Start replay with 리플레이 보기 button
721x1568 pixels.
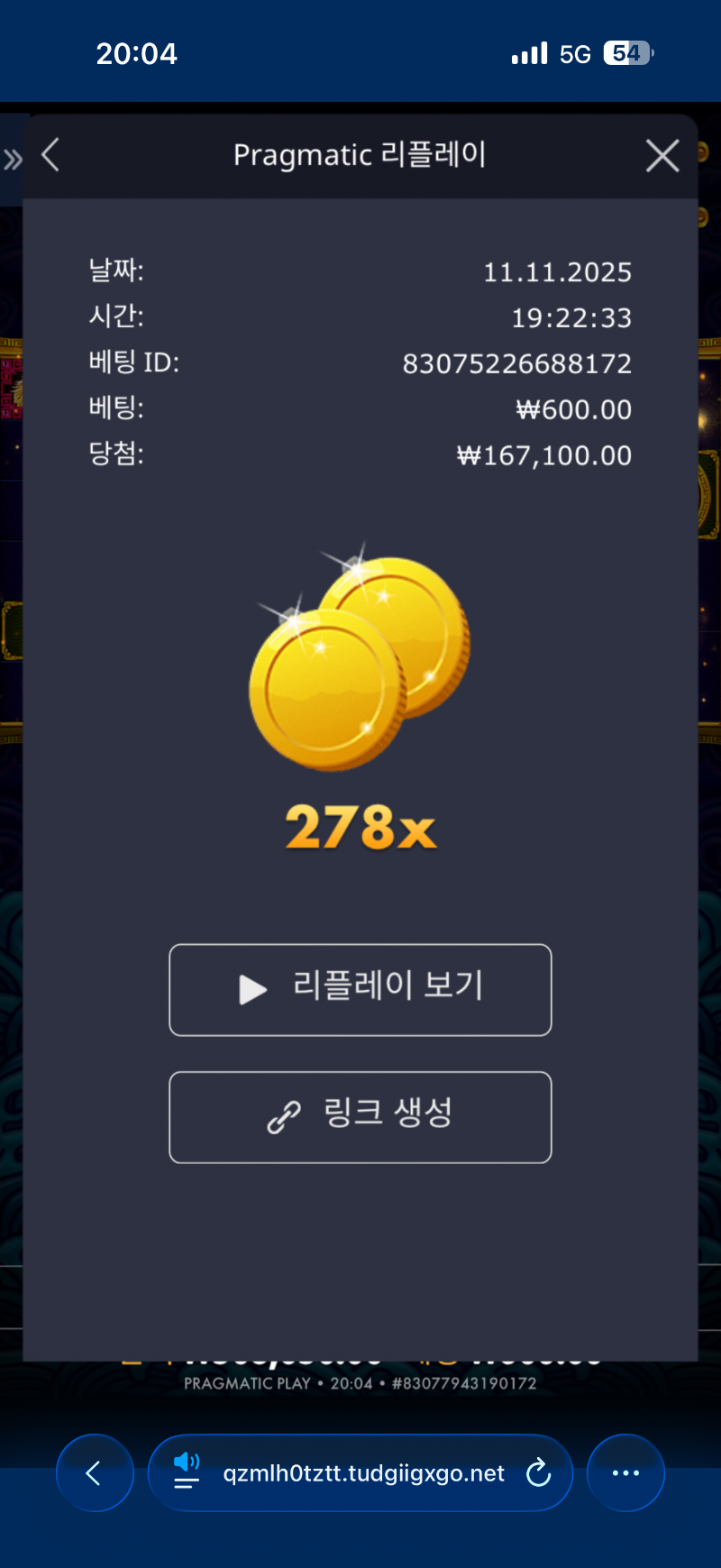point(360,989)
